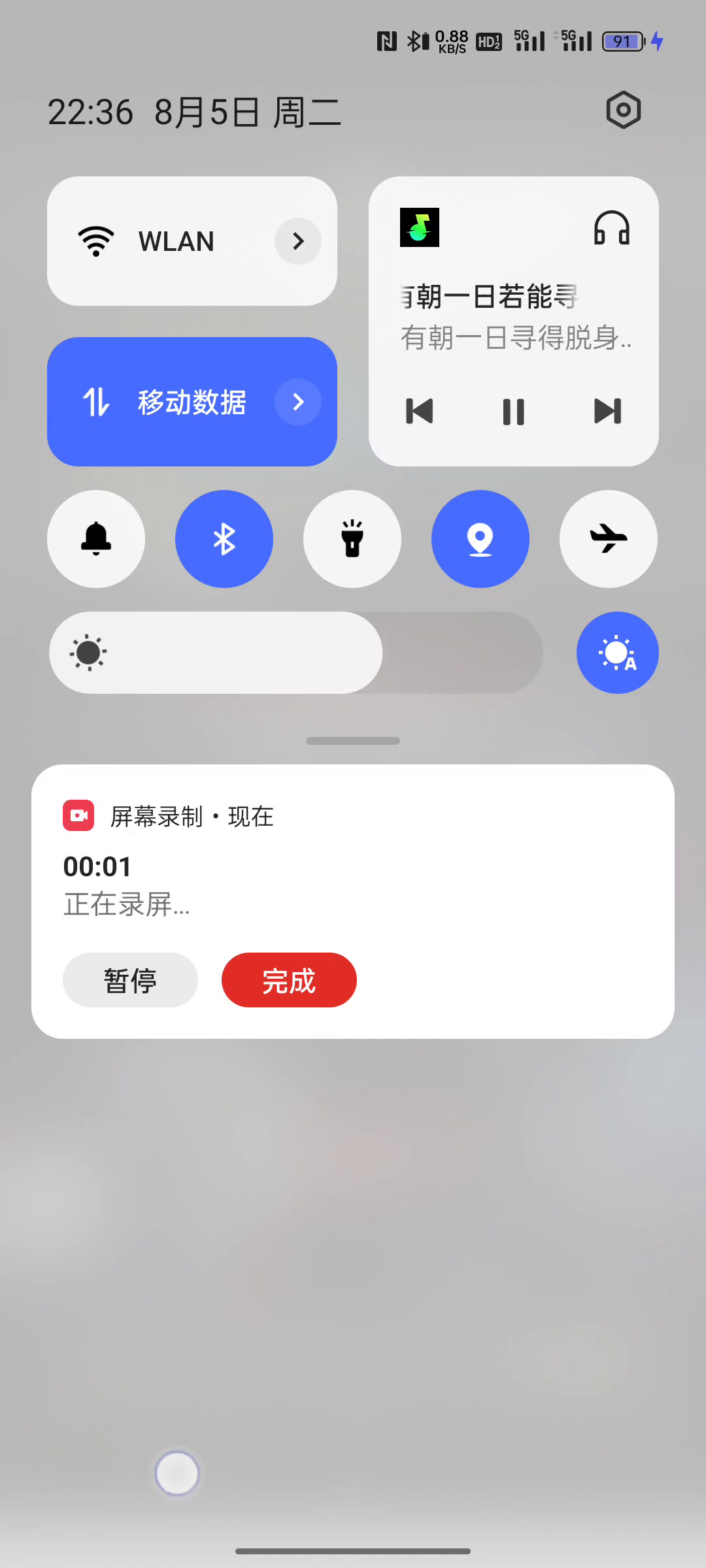This screenshot has height=1568, width=706.
Task: Skip to the next track
Action: pos(608,412)
